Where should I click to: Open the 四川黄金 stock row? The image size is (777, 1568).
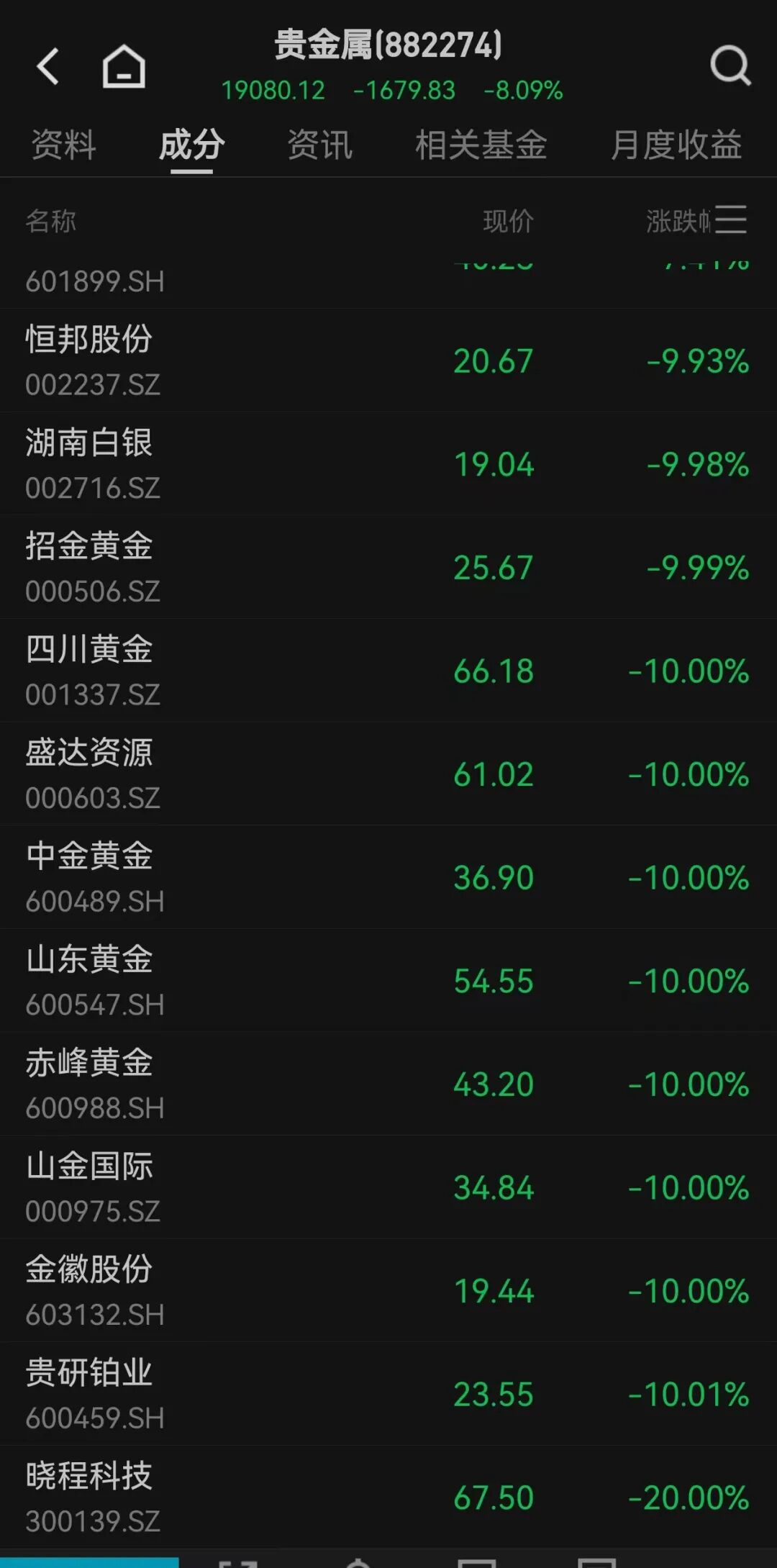pyautogui.click(x=388, y=671)
